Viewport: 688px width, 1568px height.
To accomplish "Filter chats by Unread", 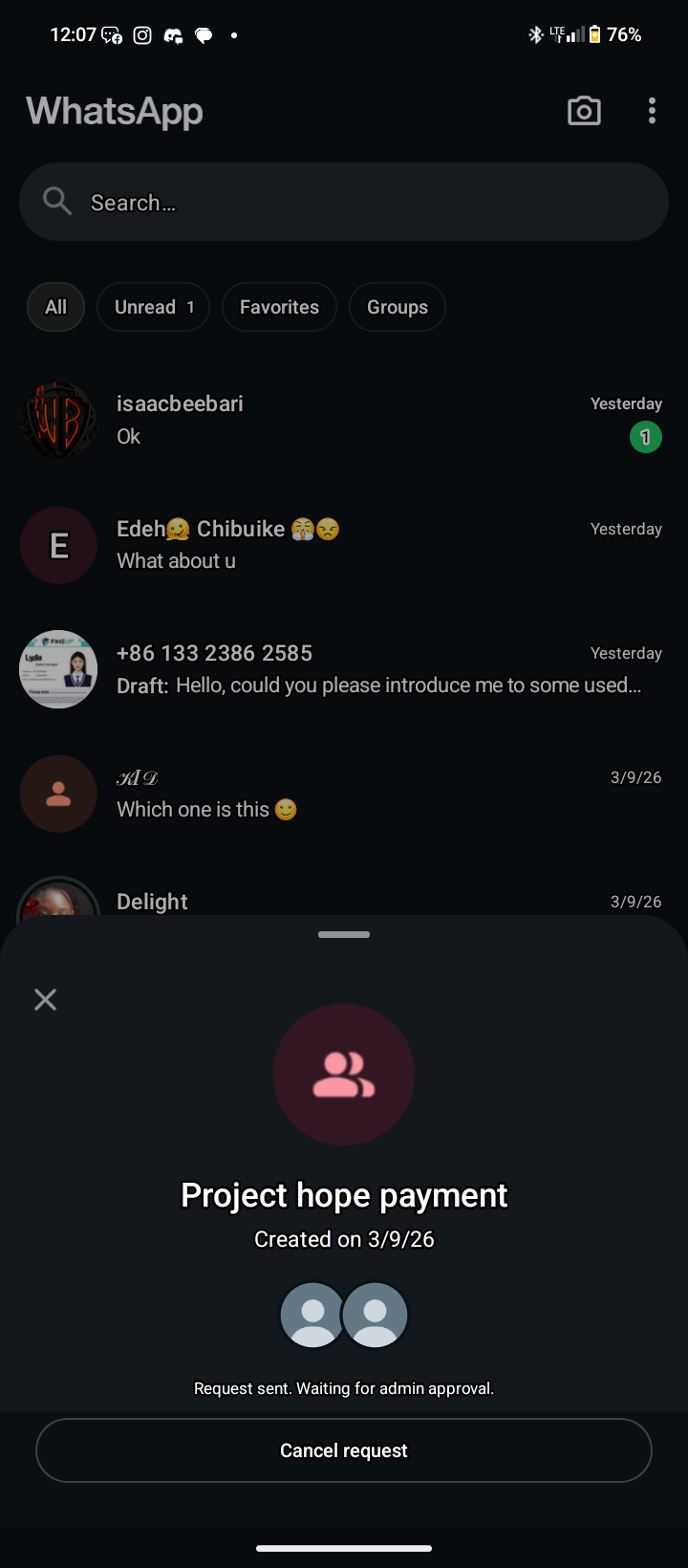I will click(x=153, y=307).
